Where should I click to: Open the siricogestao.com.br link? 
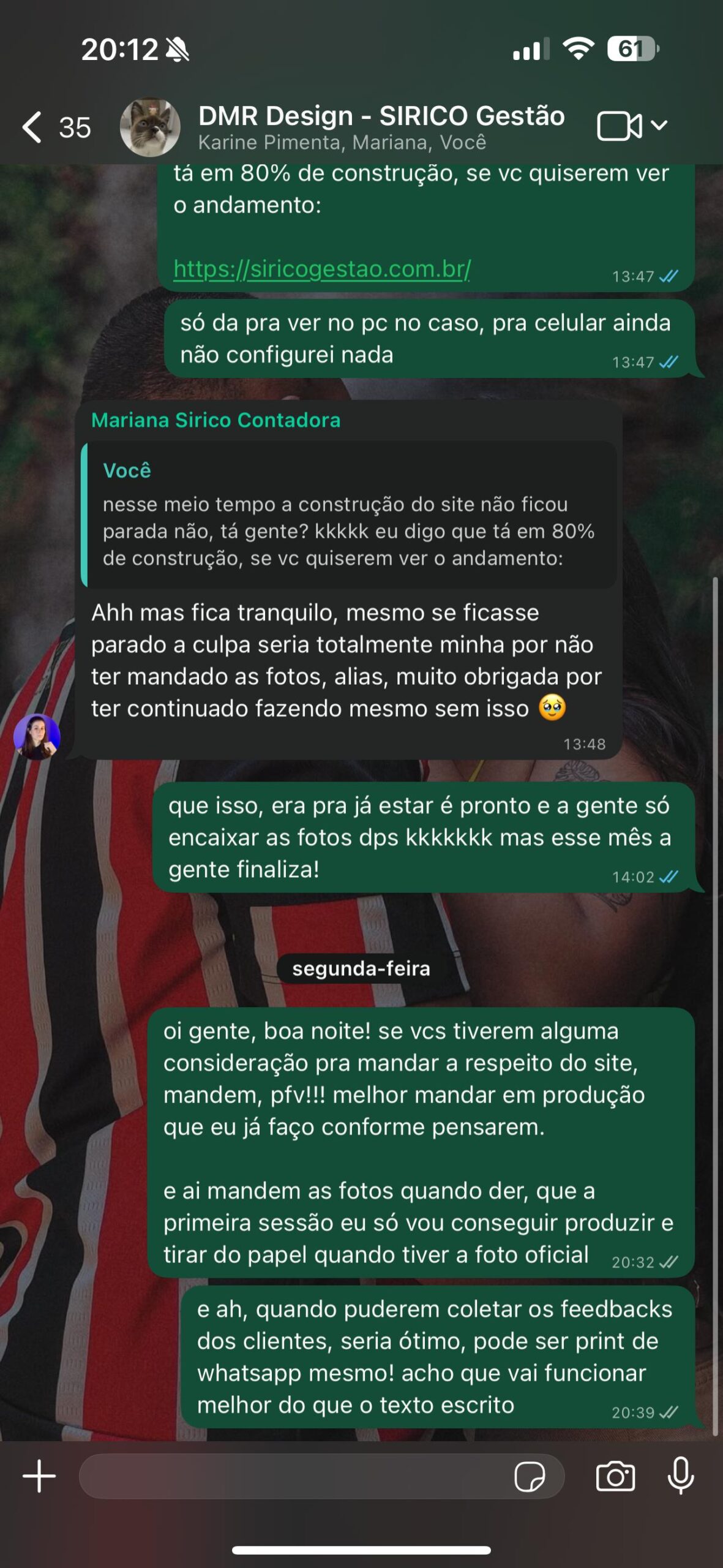click(322, 269)
